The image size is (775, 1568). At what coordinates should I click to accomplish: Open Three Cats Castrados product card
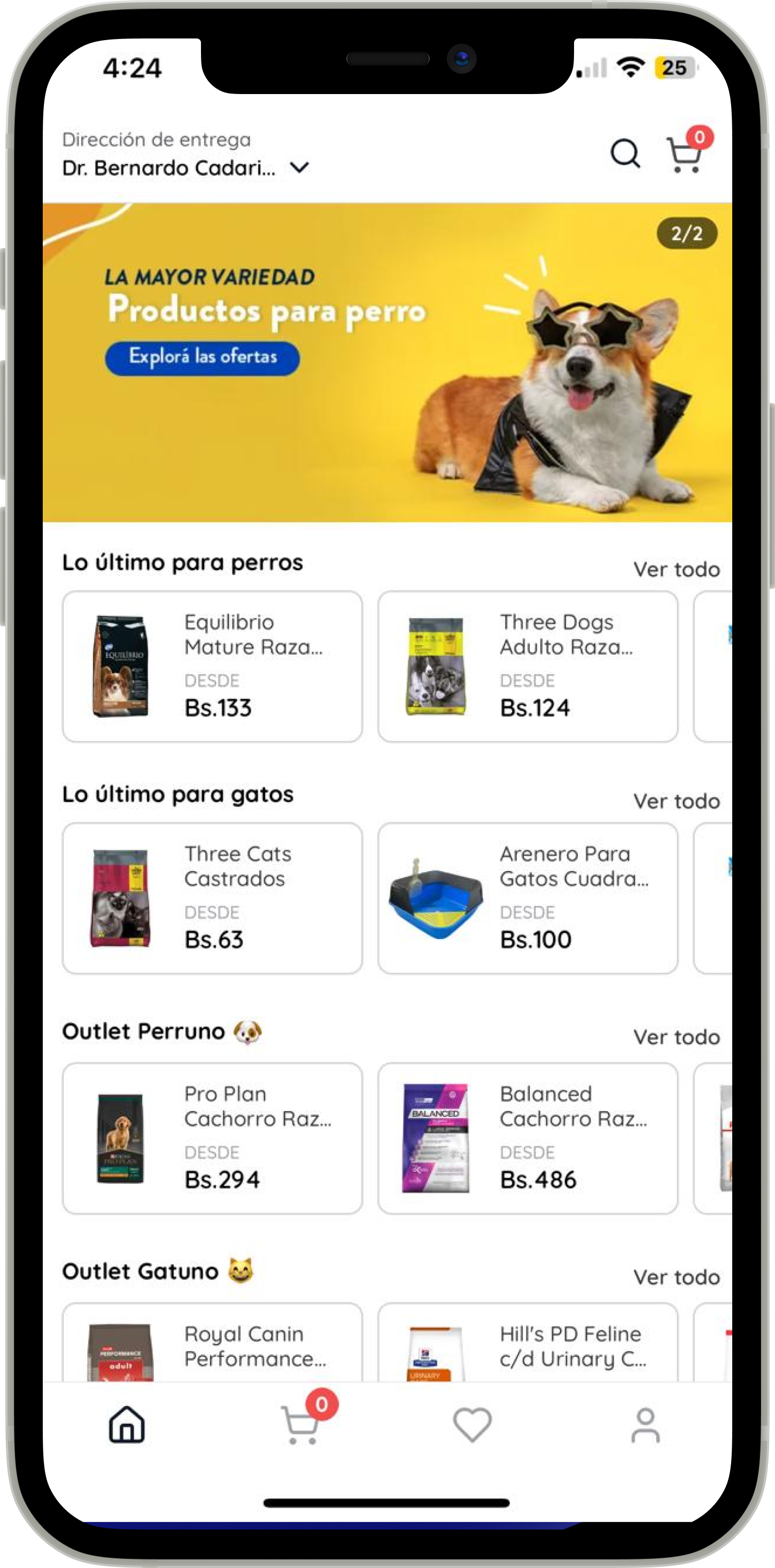(x=212, y=898)
